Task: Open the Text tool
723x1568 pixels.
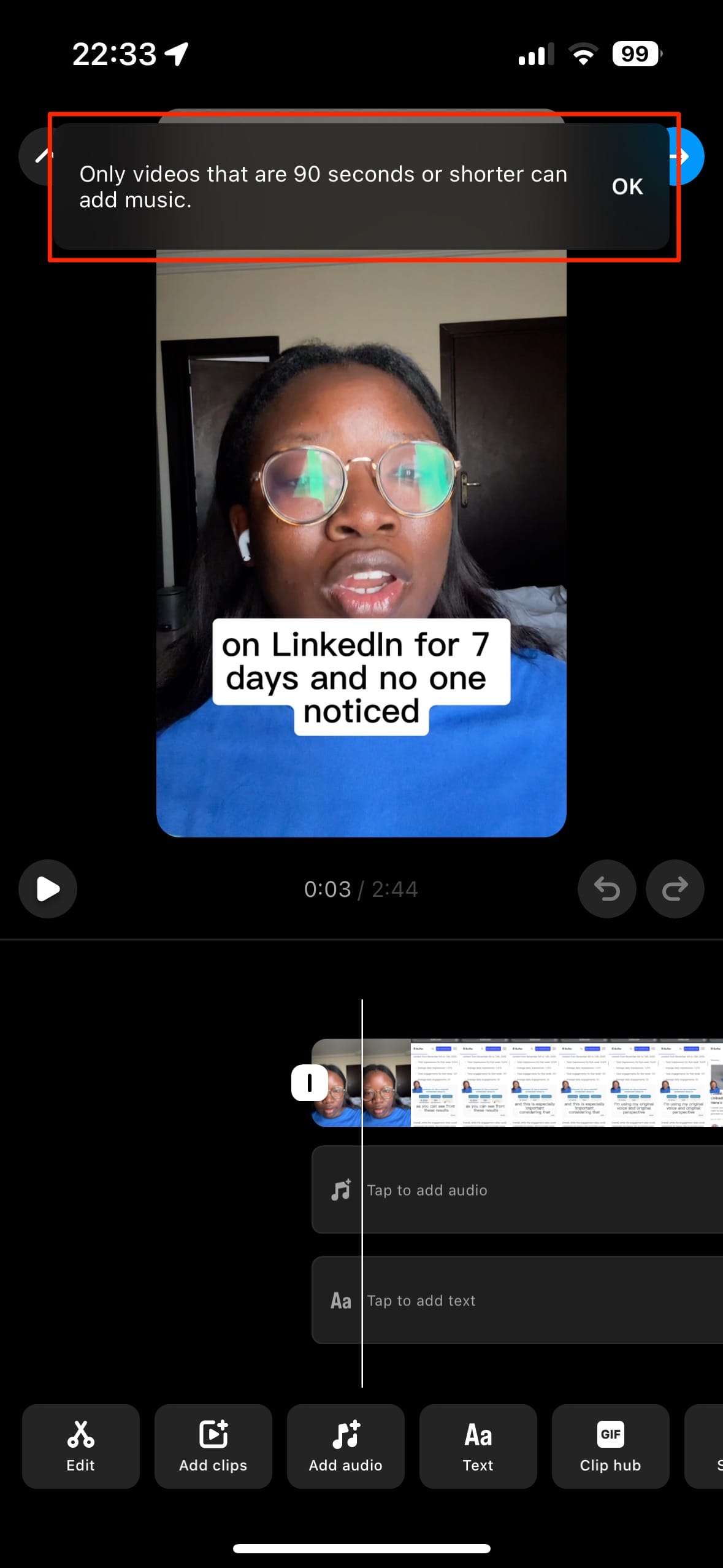Action: 478,1447
